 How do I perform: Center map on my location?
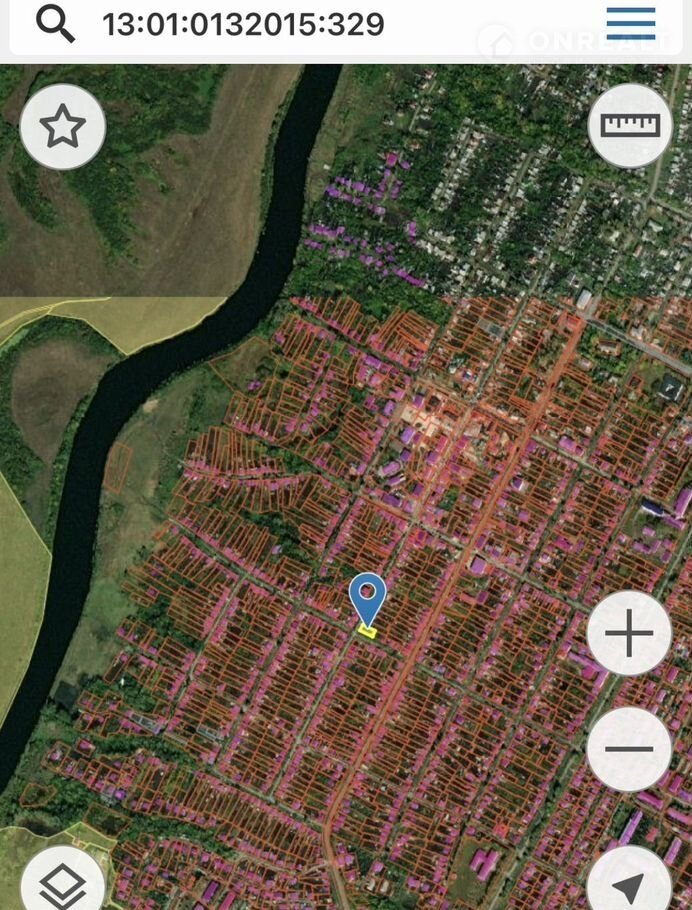point(629,884)
